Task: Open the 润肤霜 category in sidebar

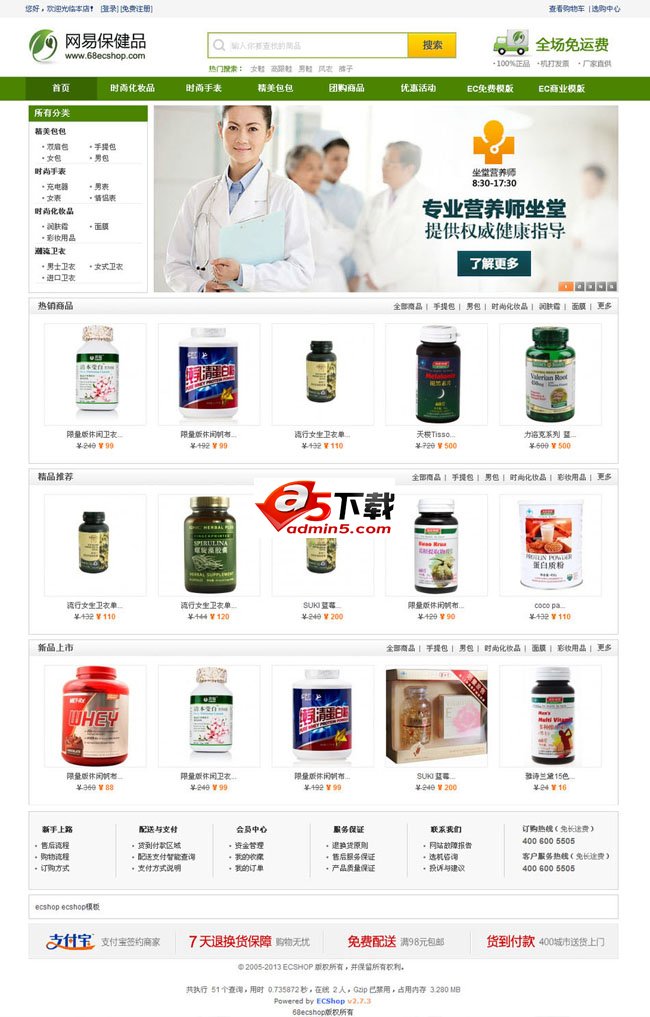Action: [x=57, y=226]
